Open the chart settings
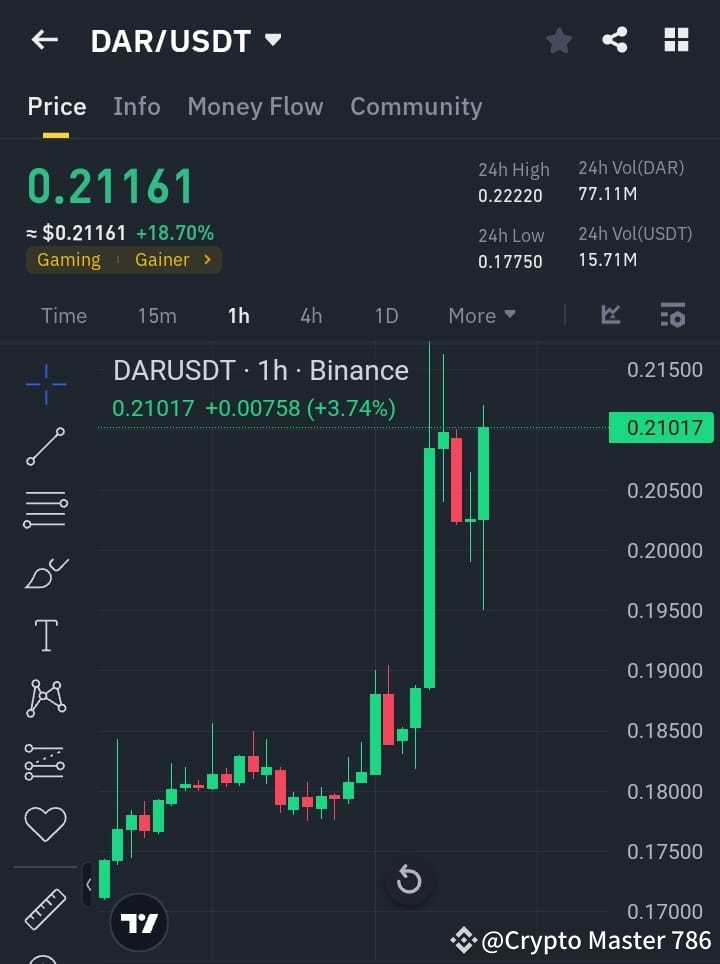This screenshot has height=964, width=720. point(673,314)
